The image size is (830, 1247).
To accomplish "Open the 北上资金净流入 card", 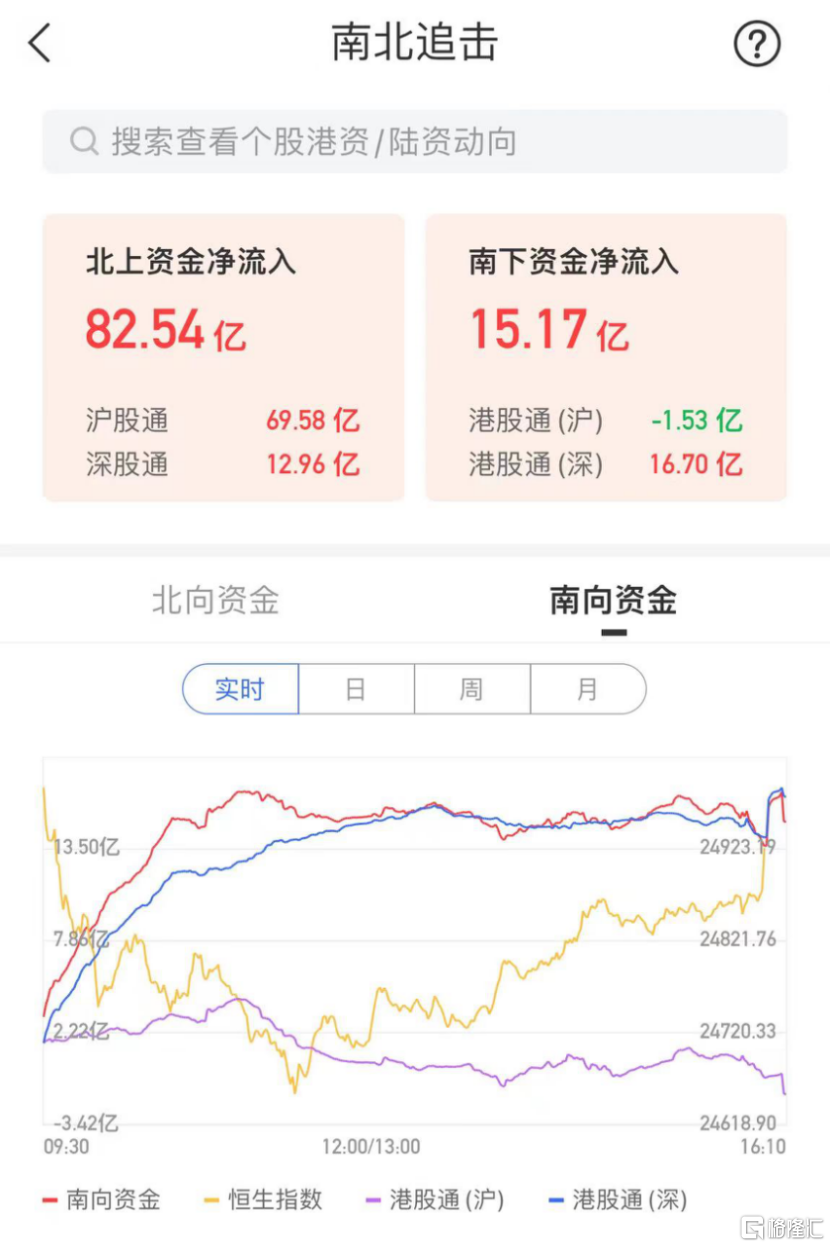I will click(x=223, y=357).
